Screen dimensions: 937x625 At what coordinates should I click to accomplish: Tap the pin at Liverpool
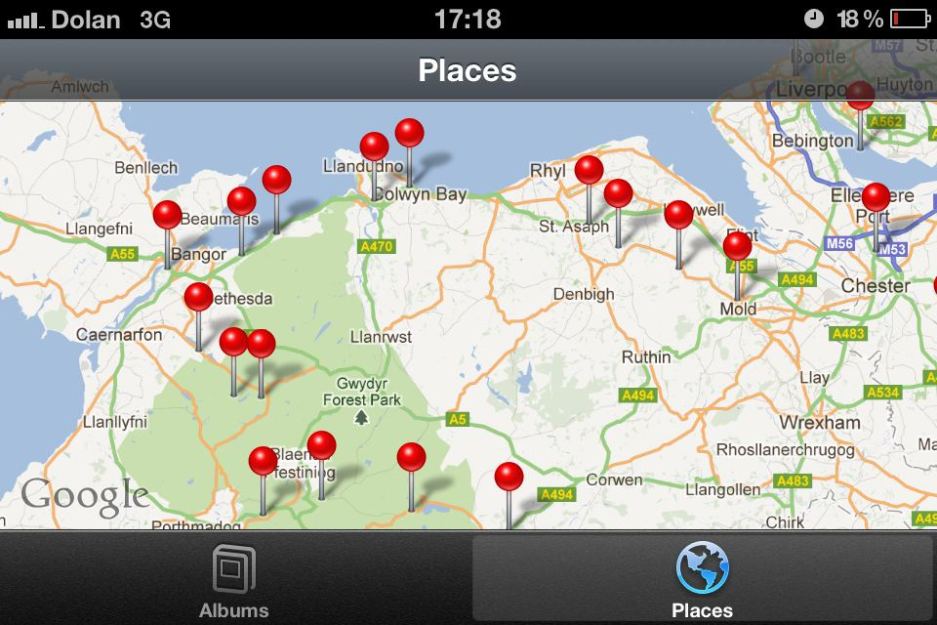859,97
